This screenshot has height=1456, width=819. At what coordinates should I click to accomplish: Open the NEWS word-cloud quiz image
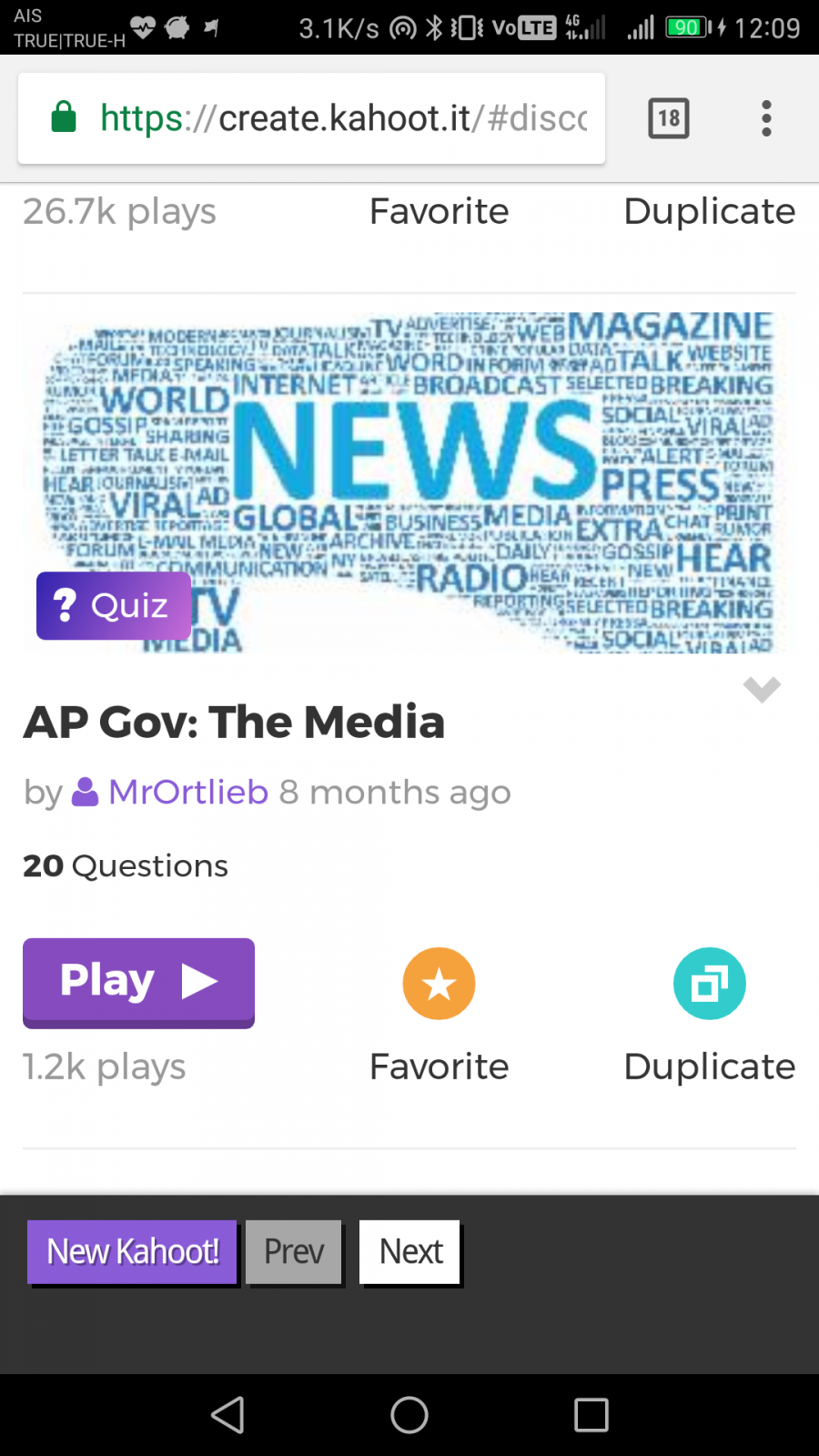coord(409,482)
